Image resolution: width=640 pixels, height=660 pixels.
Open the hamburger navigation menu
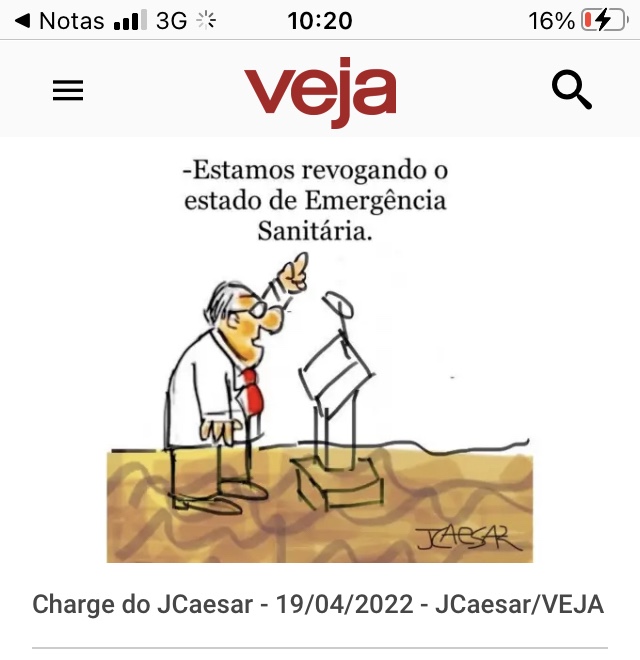(x=68, y=91)
